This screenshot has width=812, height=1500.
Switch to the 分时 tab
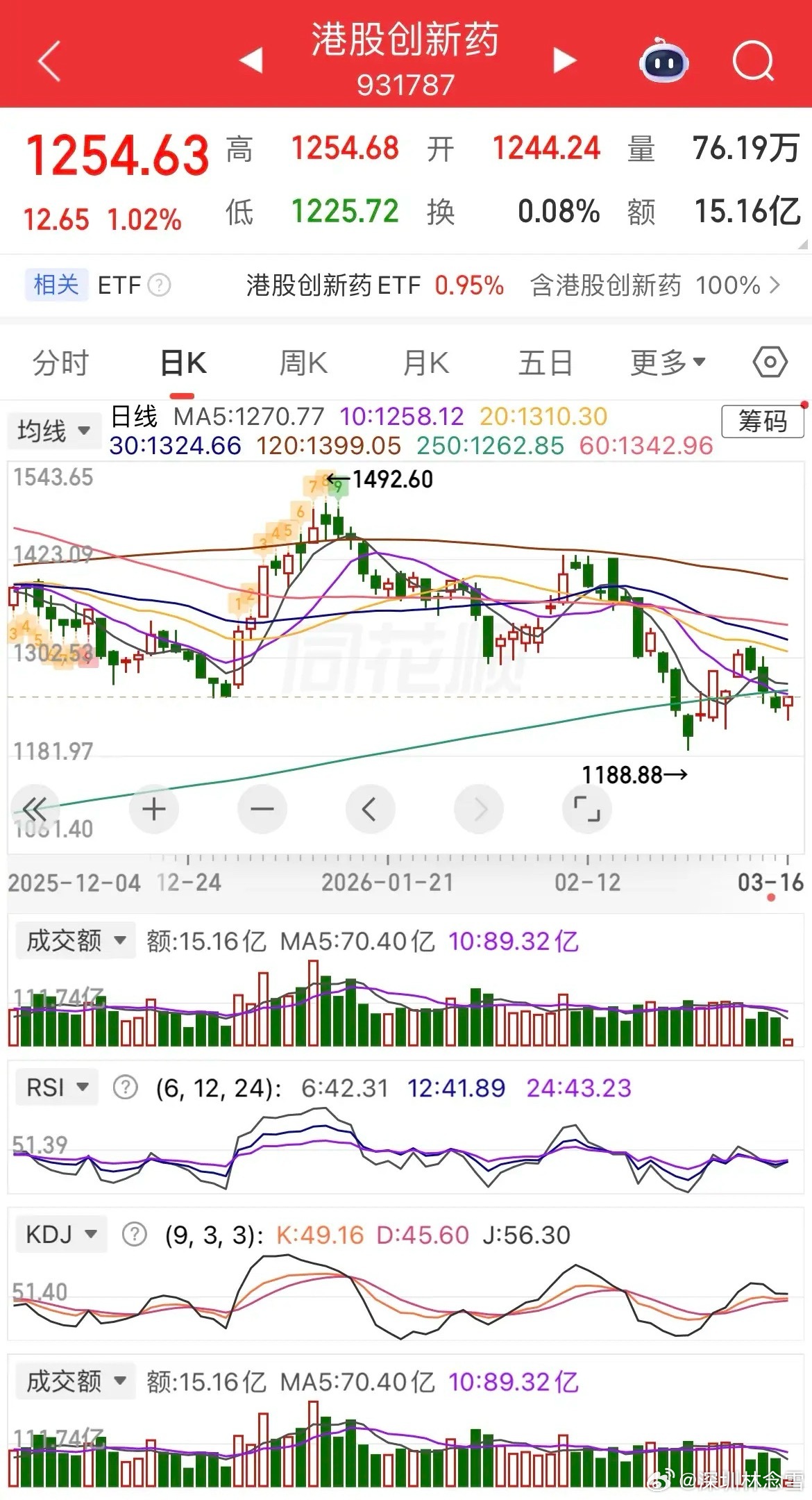pyautogui.click(x=60, y=363)
